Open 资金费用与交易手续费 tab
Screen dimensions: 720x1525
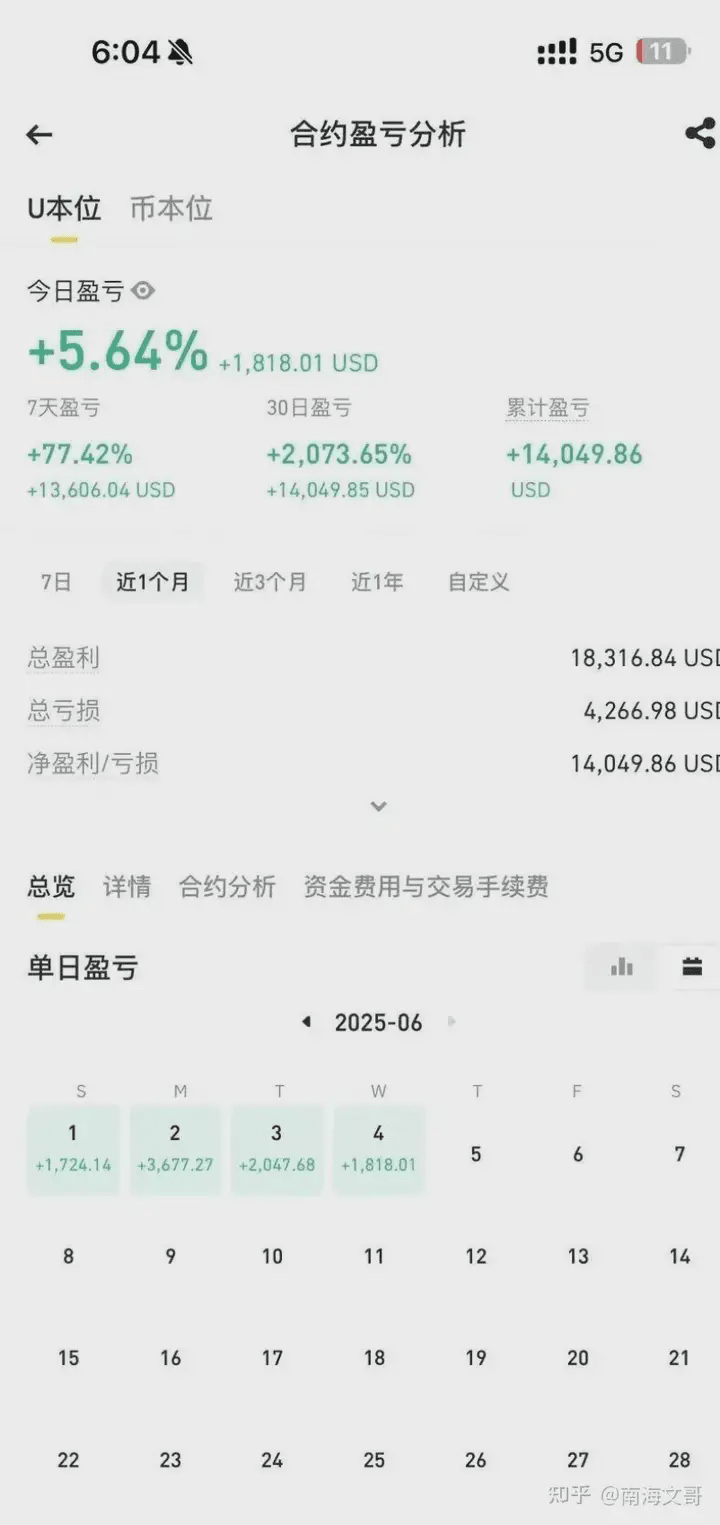(426, 887)
